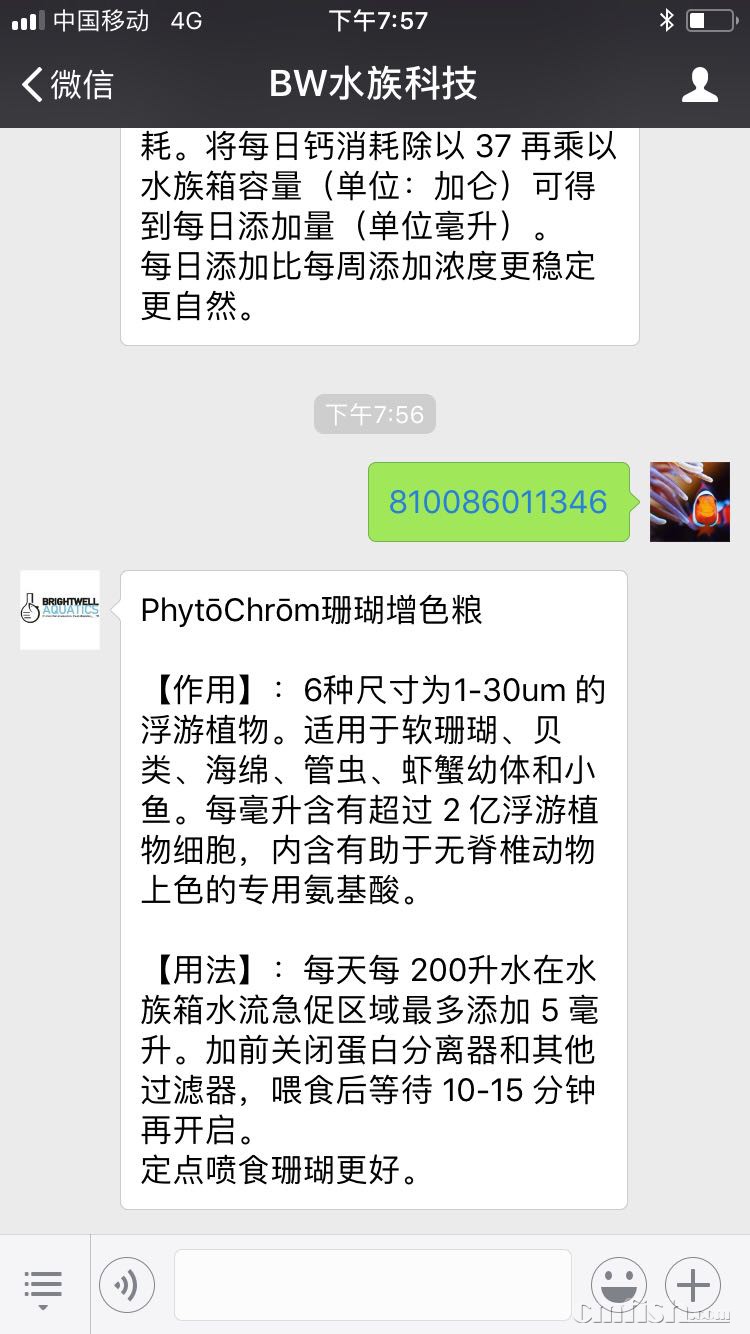Open the chat shortcut list icon
The image size is (750, 1334).
point(43,1284)
